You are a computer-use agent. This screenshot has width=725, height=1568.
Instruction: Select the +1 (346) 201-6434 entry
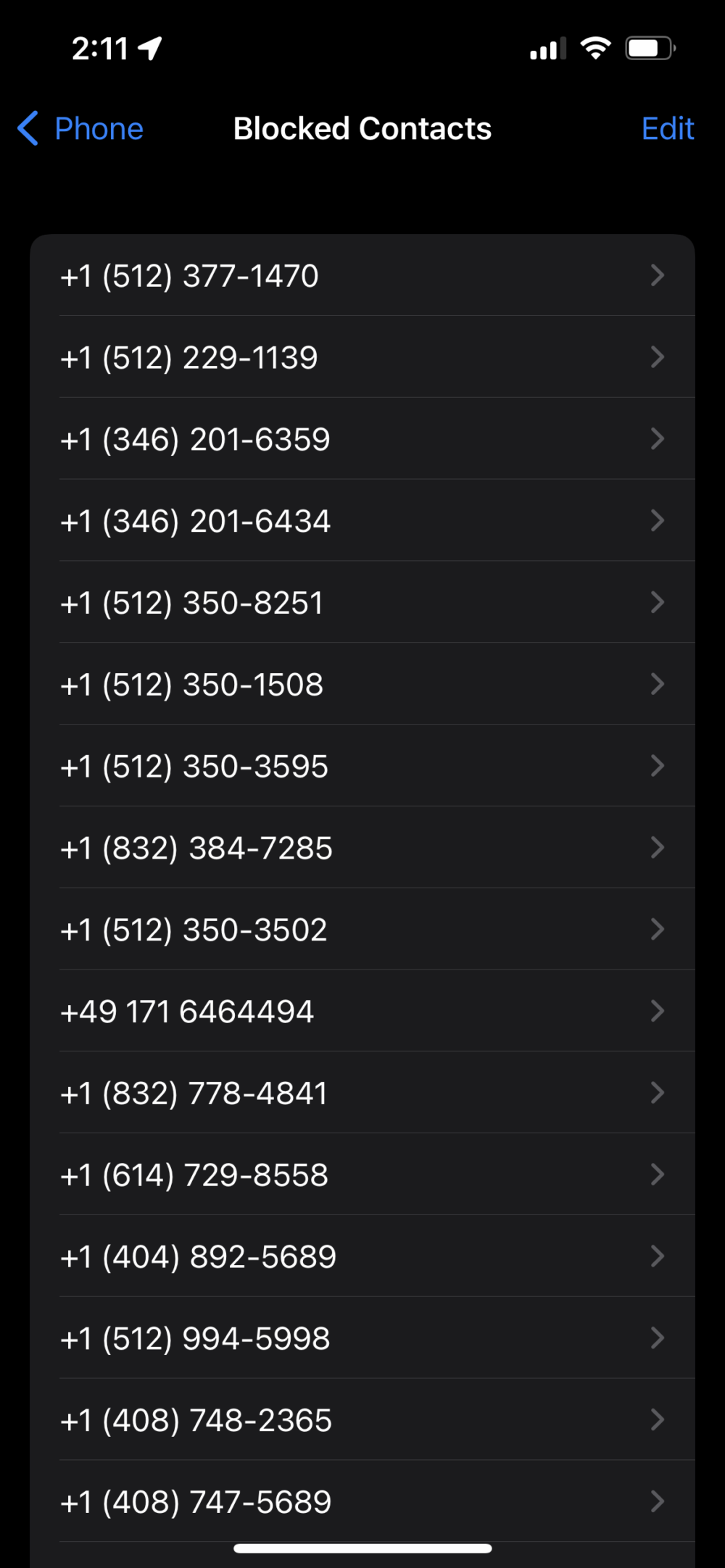[362, 521]
